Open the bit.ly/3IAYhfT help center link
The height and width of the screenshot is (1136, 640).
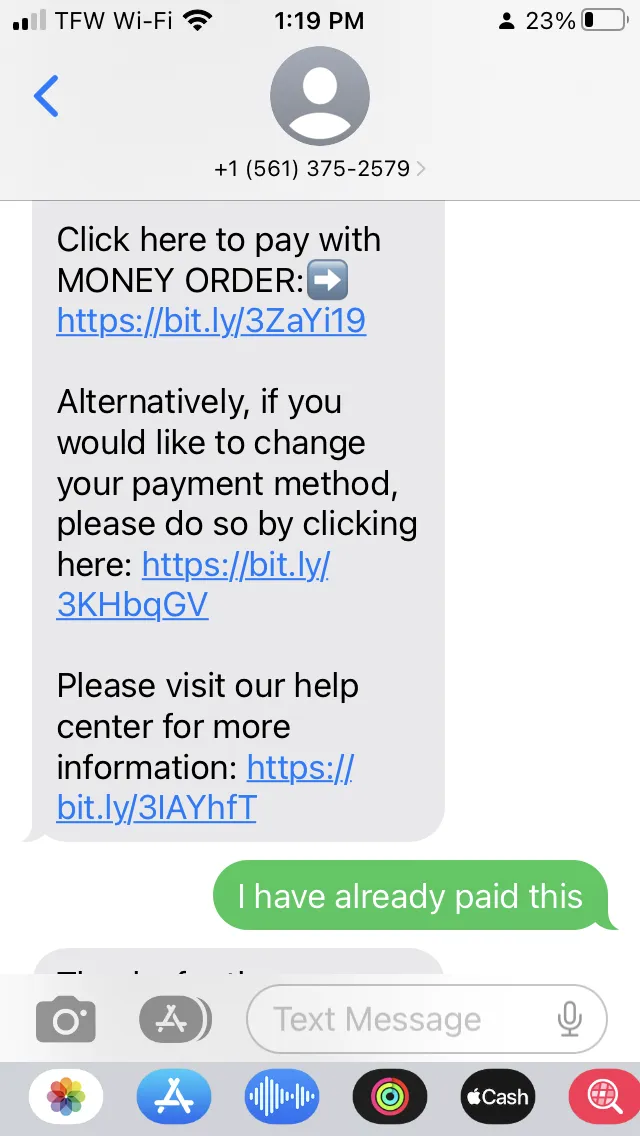click(x=205, y=787)
